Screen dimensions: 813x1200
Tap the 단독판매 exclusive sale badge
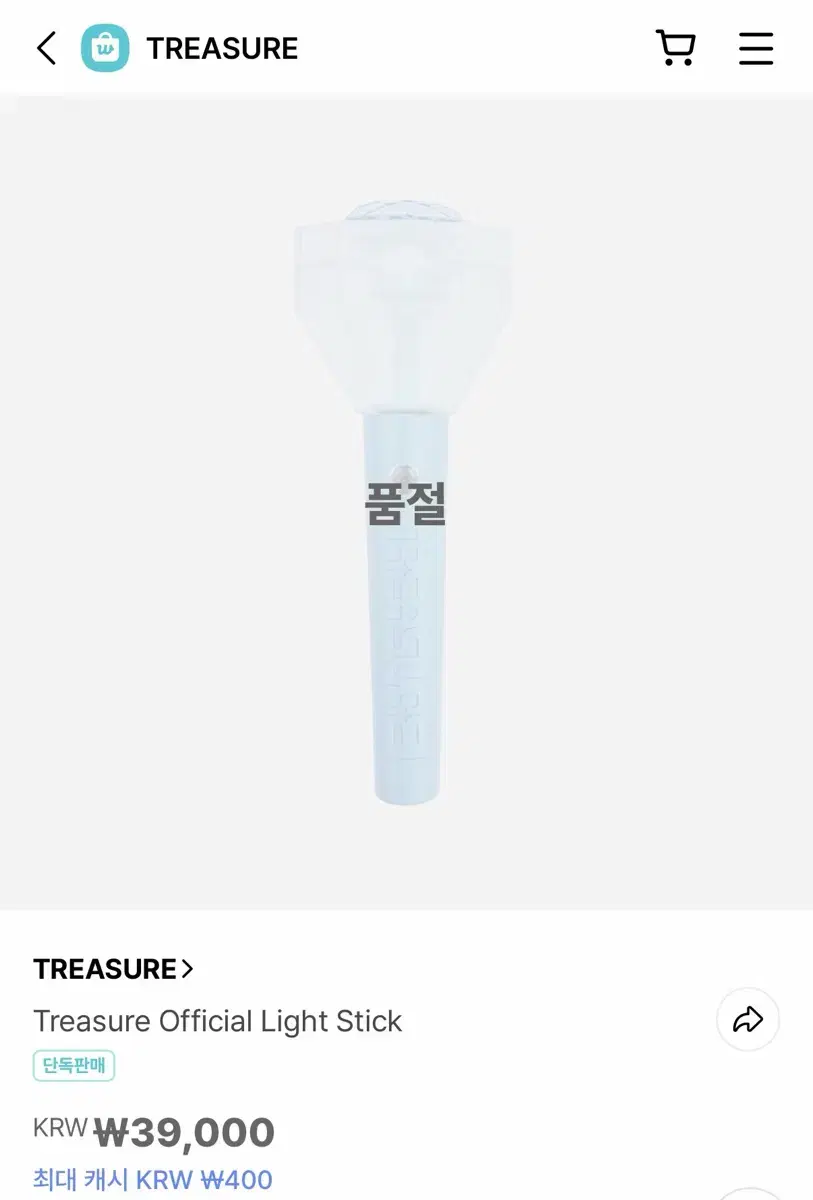point(74,1066)
